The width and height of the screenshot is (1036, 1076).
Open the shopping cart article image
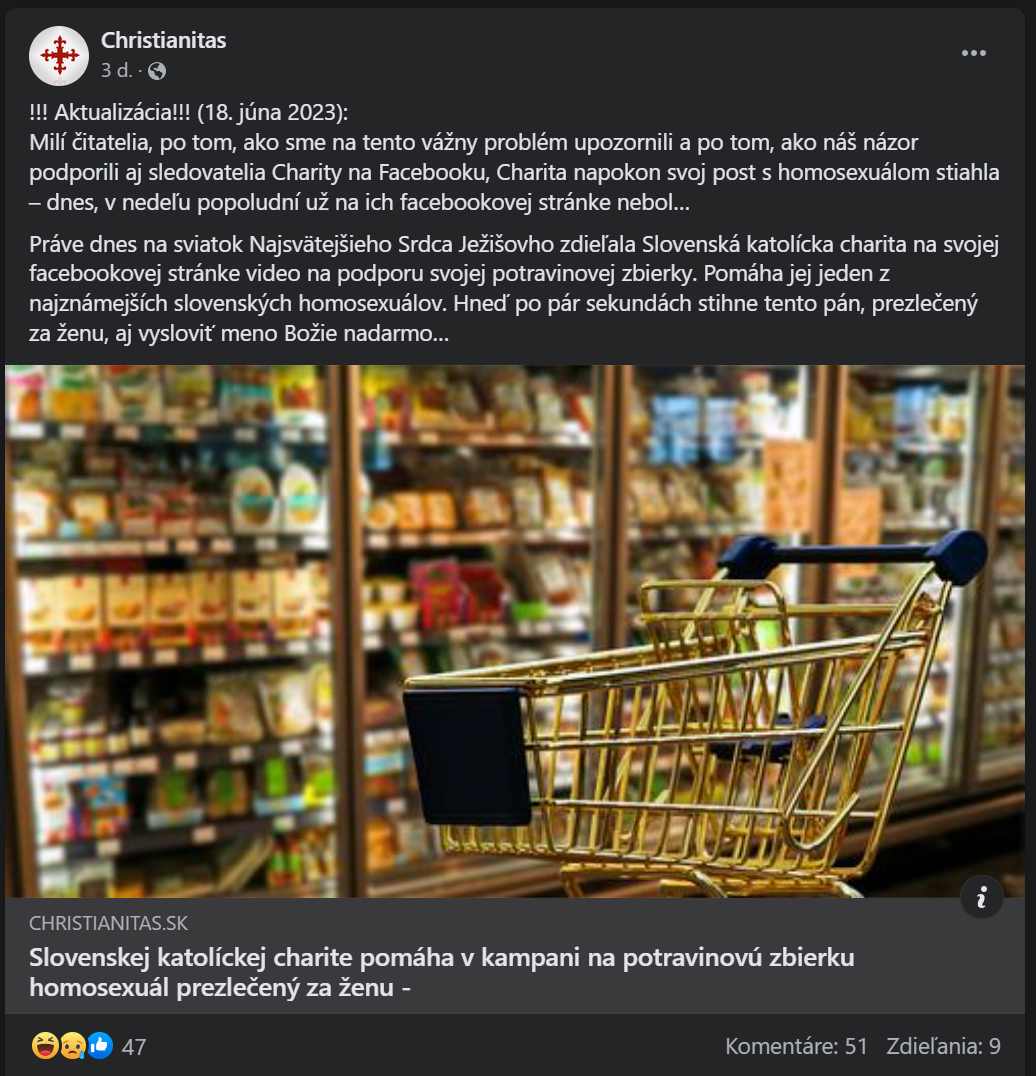(515, 630)
